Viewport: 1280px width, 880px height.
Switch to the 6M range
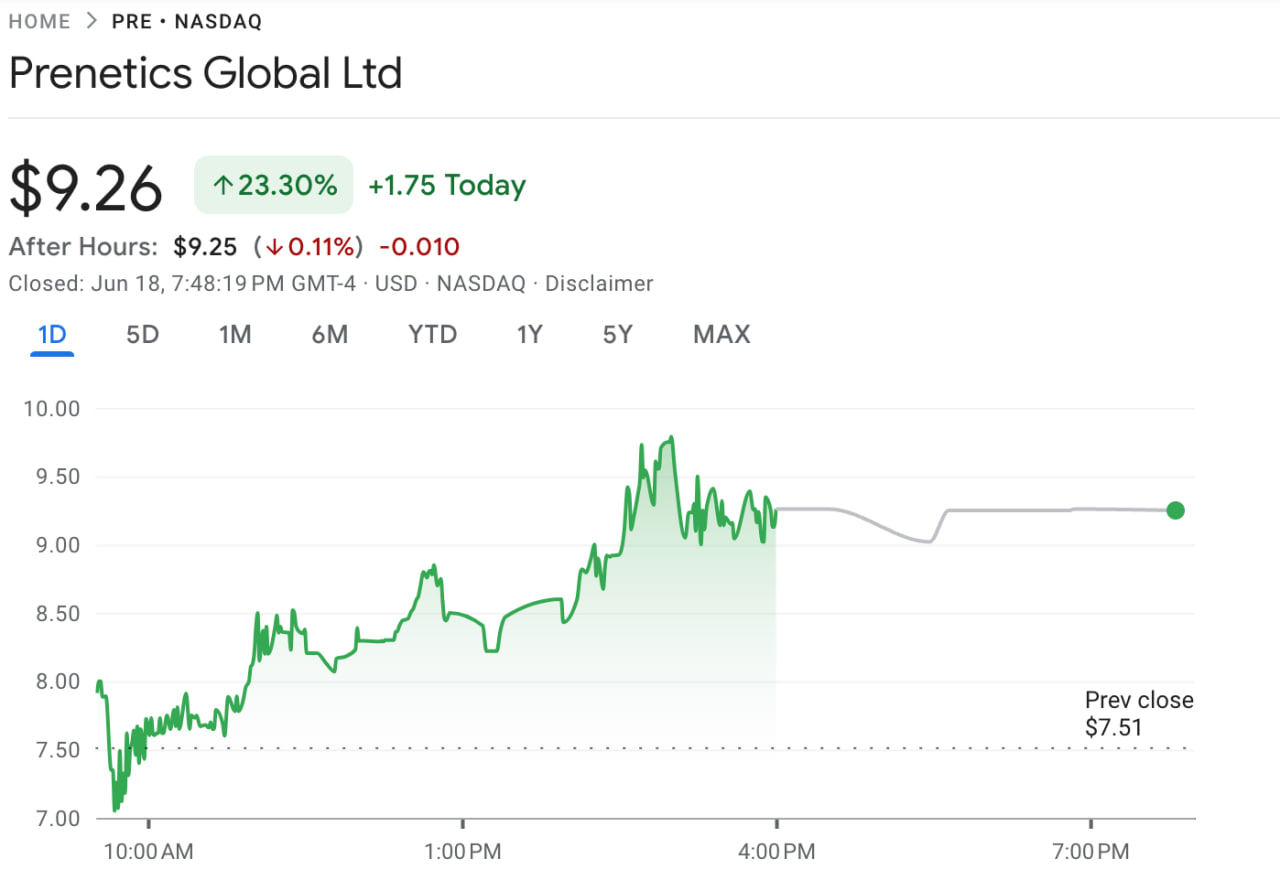point(330,334)
